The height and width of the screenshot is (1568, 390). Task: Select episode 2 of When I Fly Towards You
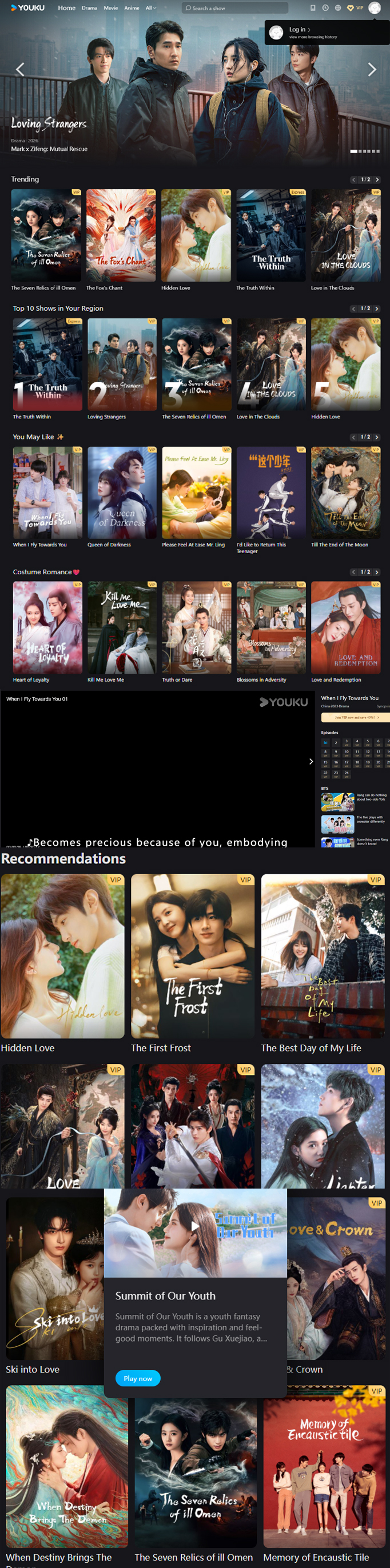click(x=336, y=743)
